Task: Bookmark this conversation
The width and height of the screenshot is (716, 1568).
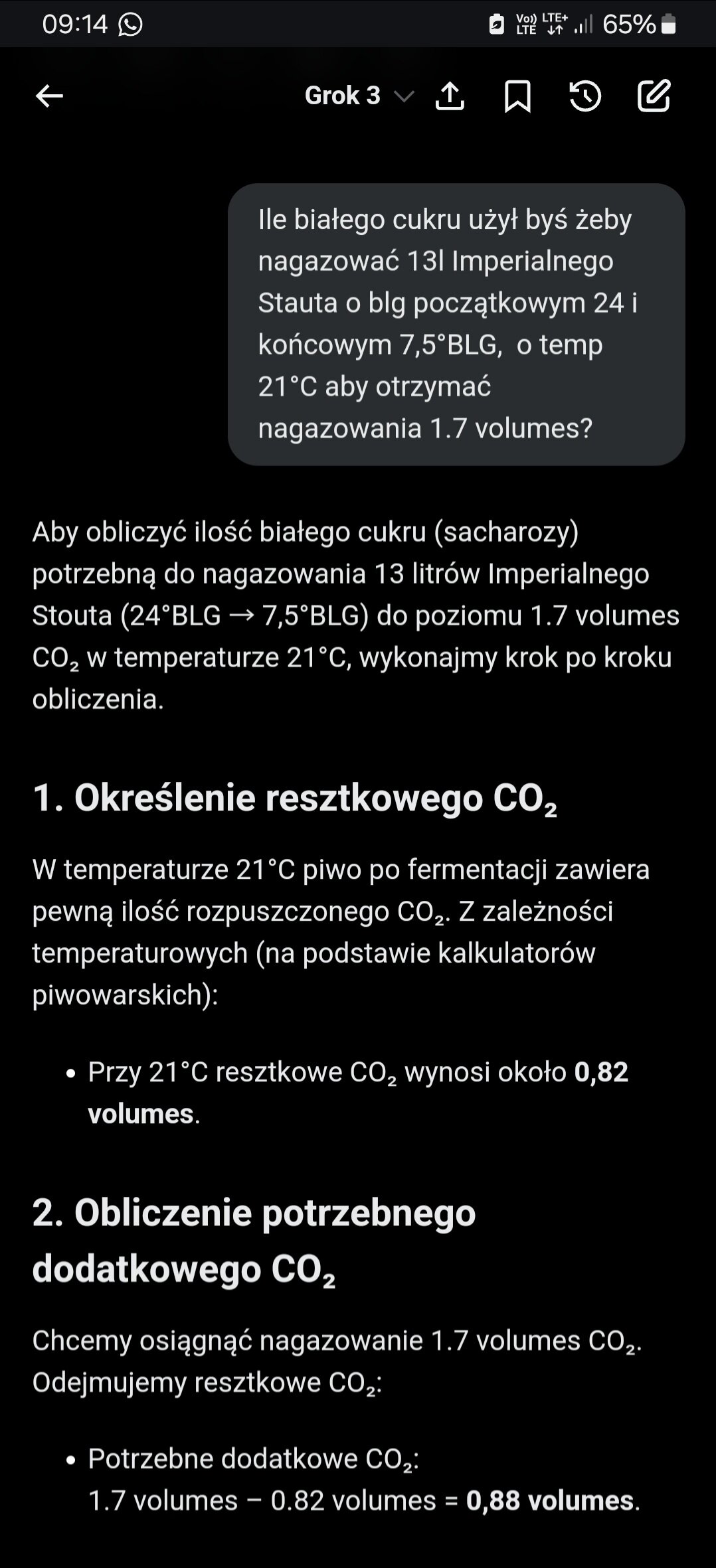Action: (517, 96)
